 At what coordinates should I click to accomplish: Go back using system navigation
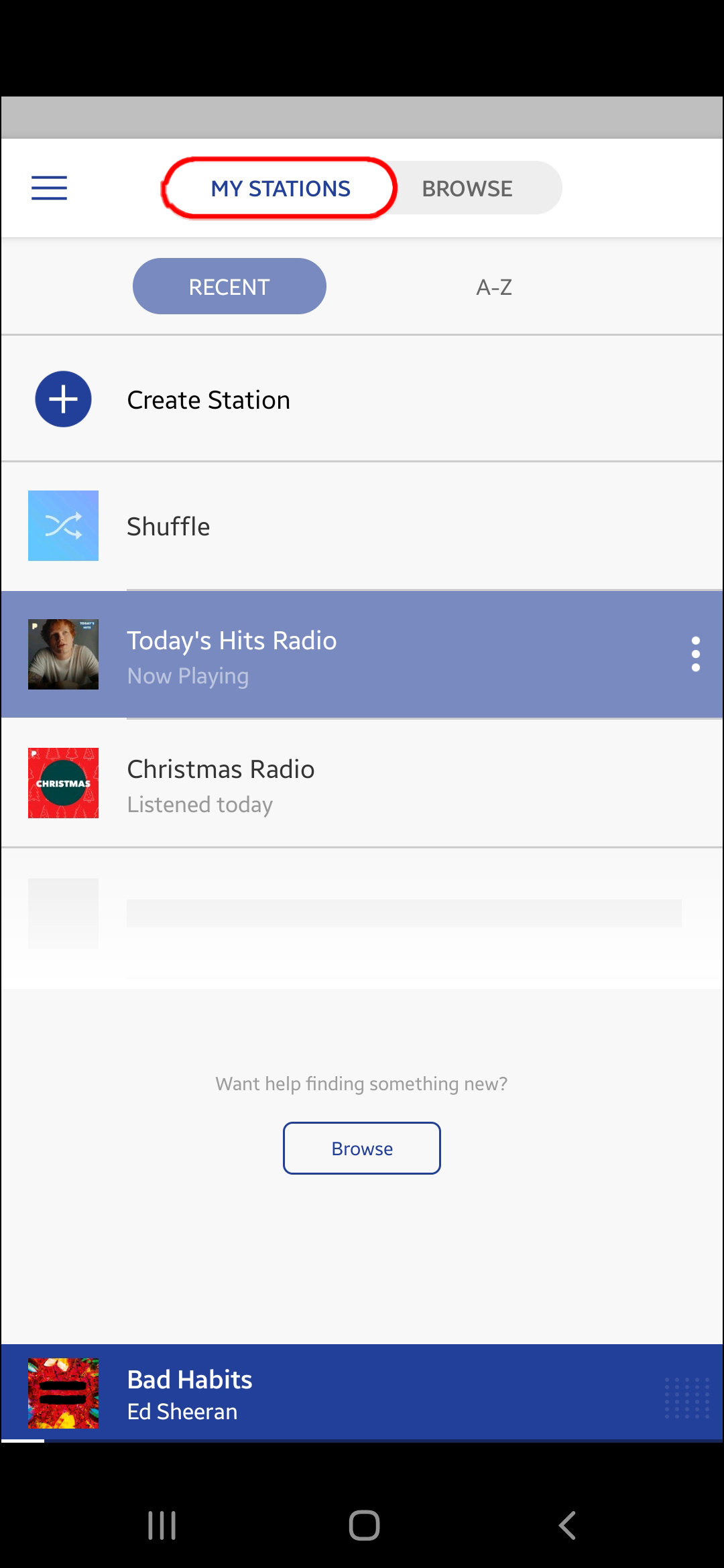click(x=567, y=1525)
